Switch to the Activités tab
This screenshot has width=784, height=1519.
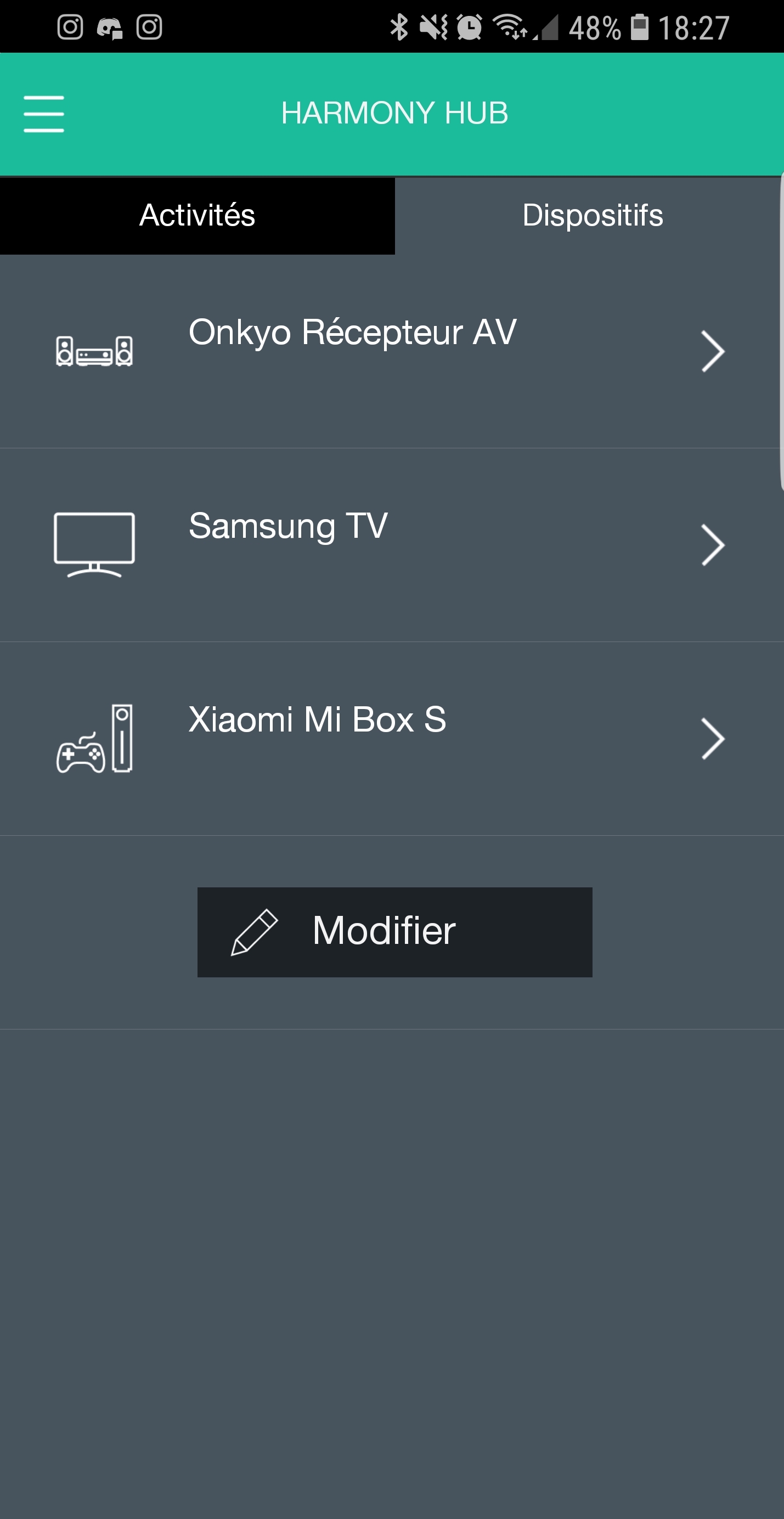[198, 216]
